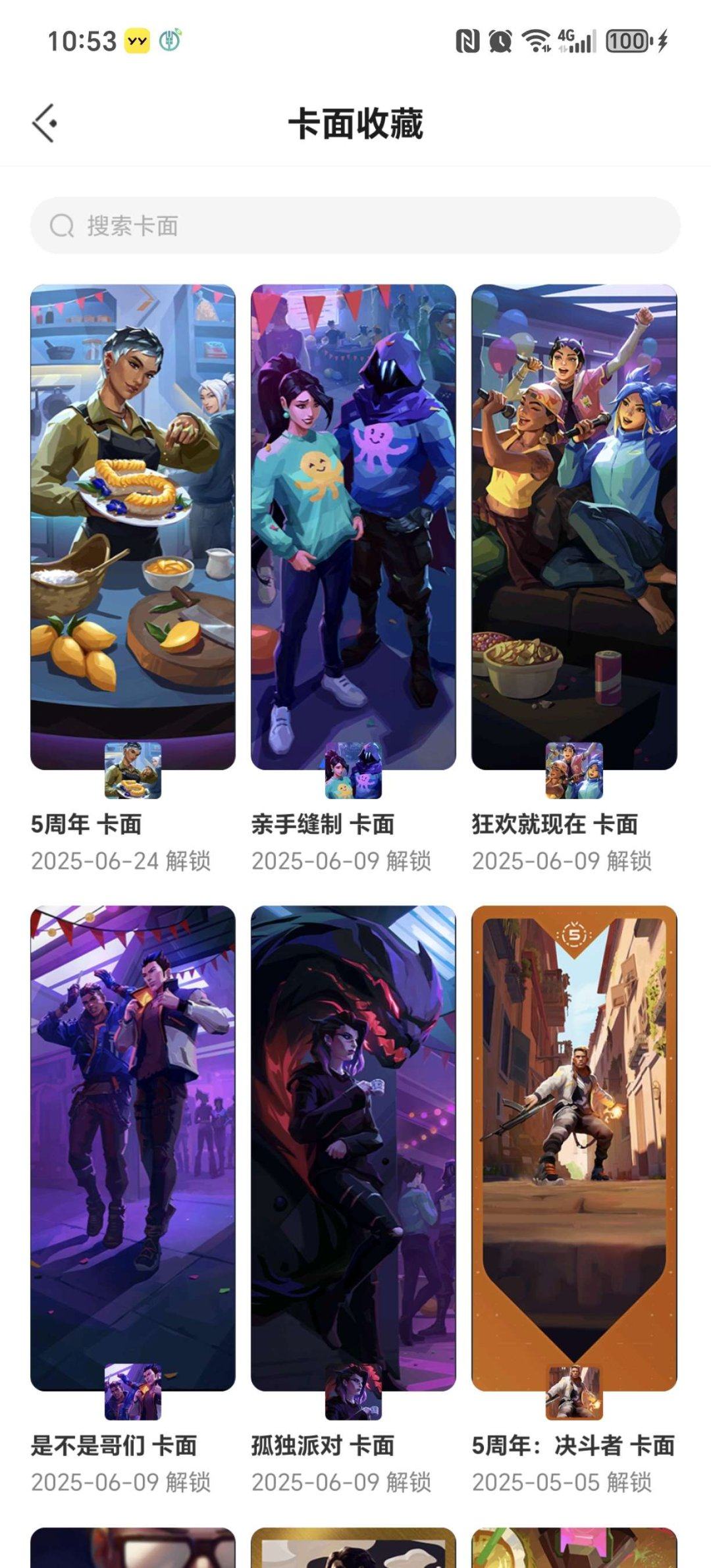Open the YY app icon in status bar
The height and width of the screenshot is (1568, 711).
[136, 41]
